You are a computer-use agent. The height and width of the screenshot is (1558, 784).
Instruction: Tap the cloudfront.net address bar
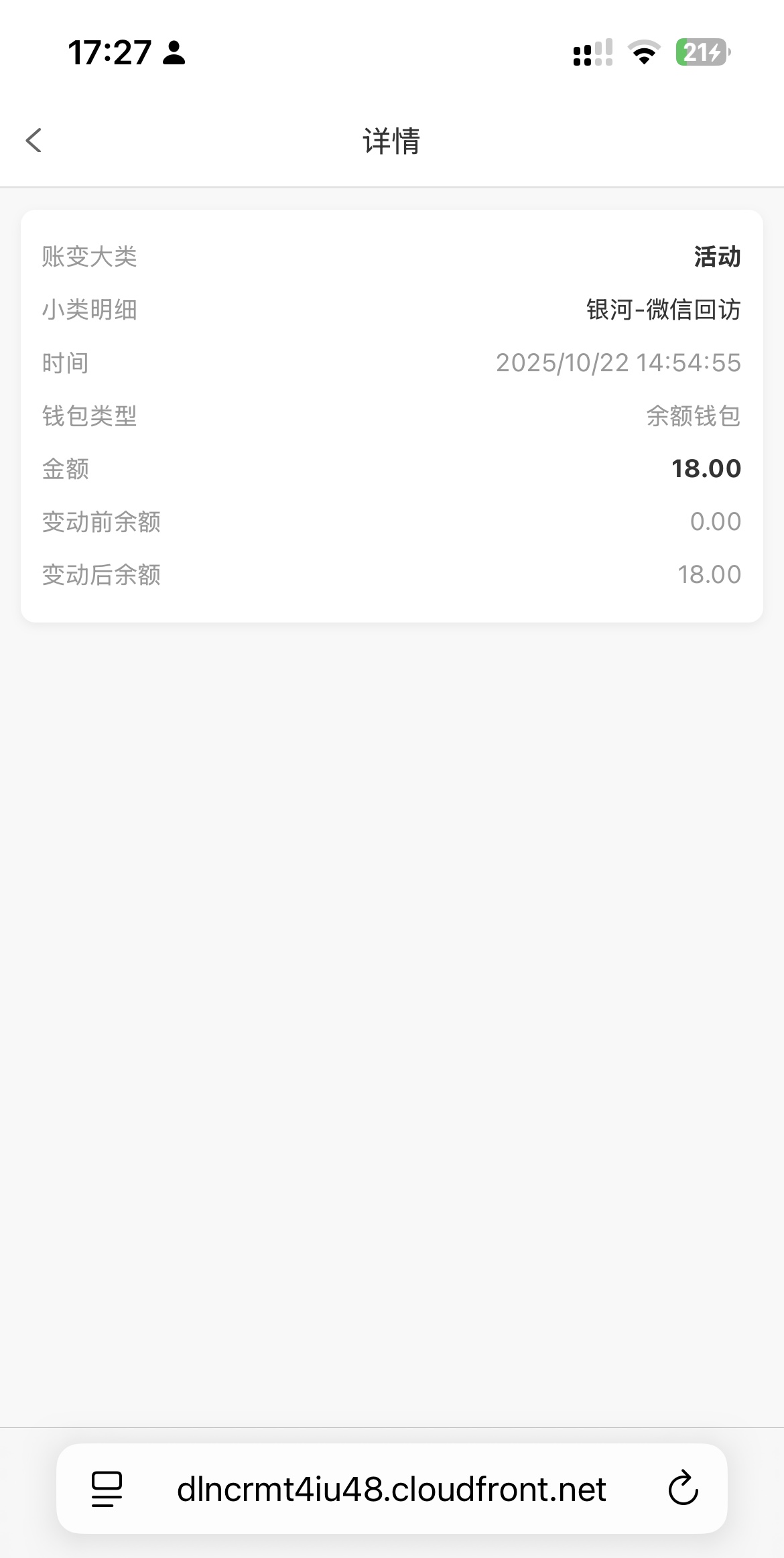tap(391, 1489)
